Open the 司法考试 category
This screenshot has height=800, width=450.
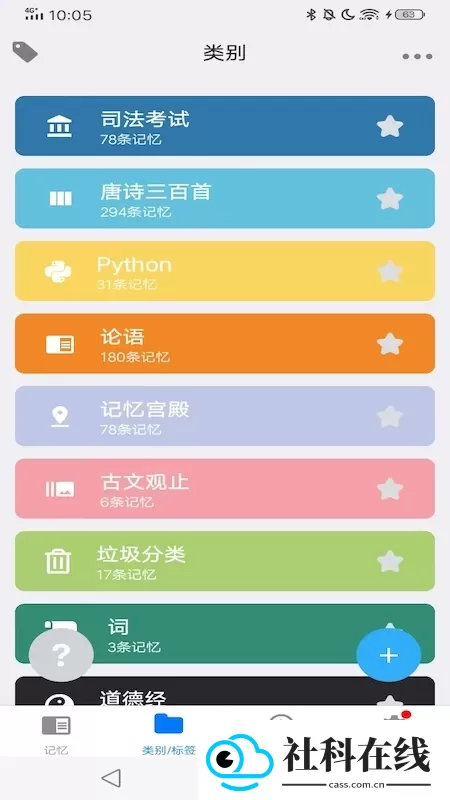225,126
